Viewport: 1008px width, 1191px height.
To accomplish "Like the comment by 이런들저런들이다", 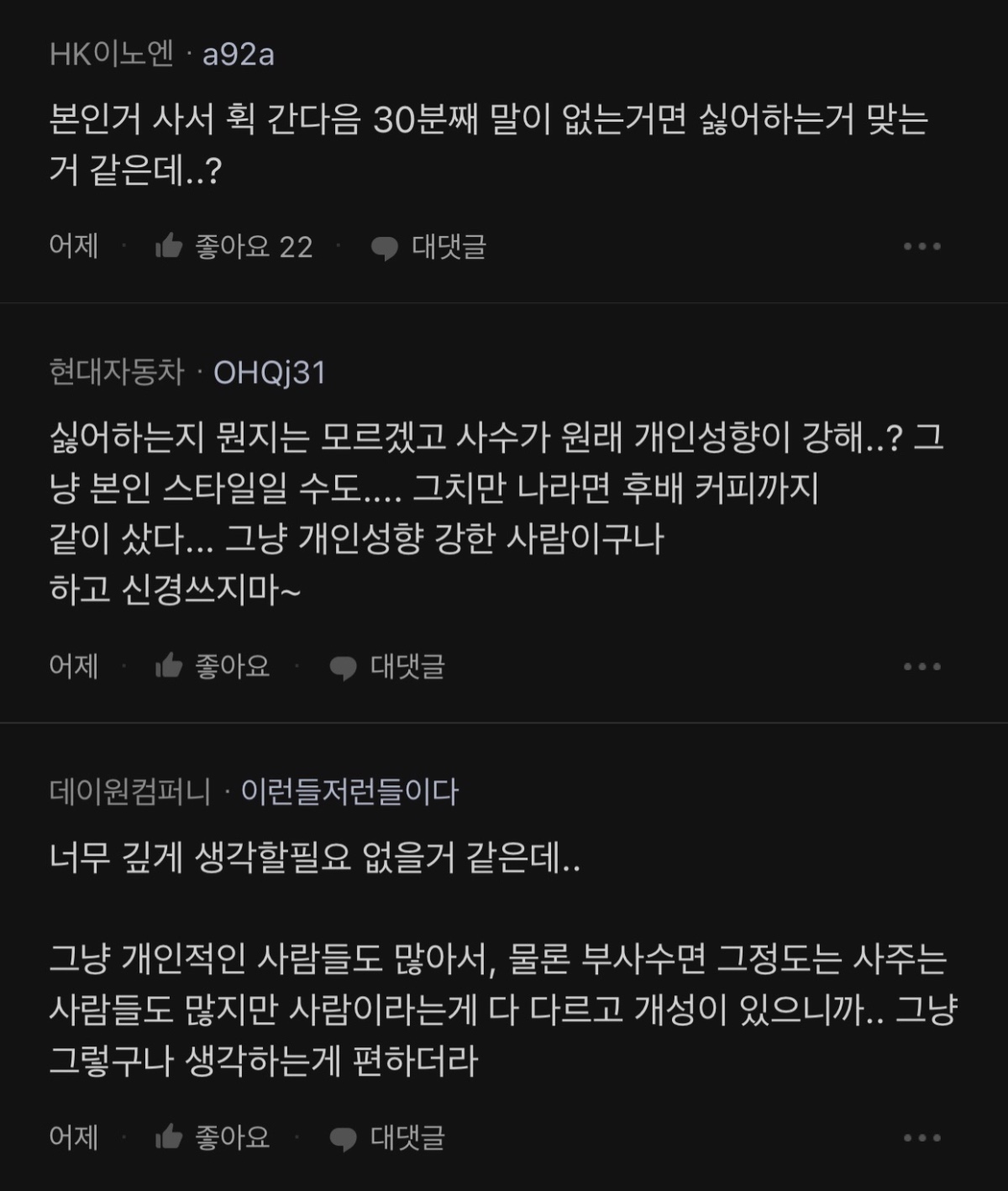I will (x=213, y=1138).
